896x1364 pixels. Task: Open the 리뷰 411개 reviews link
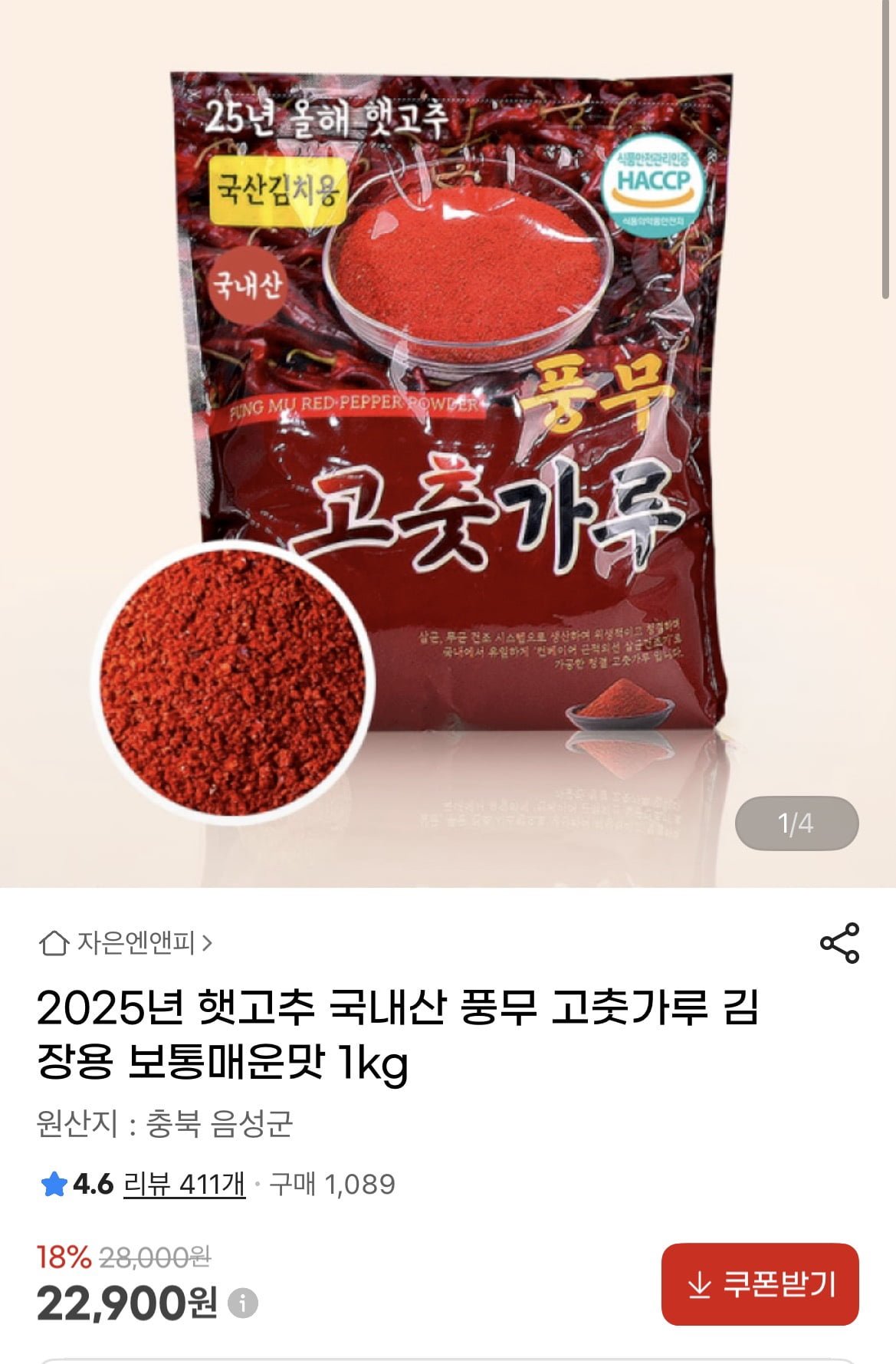184,1185
